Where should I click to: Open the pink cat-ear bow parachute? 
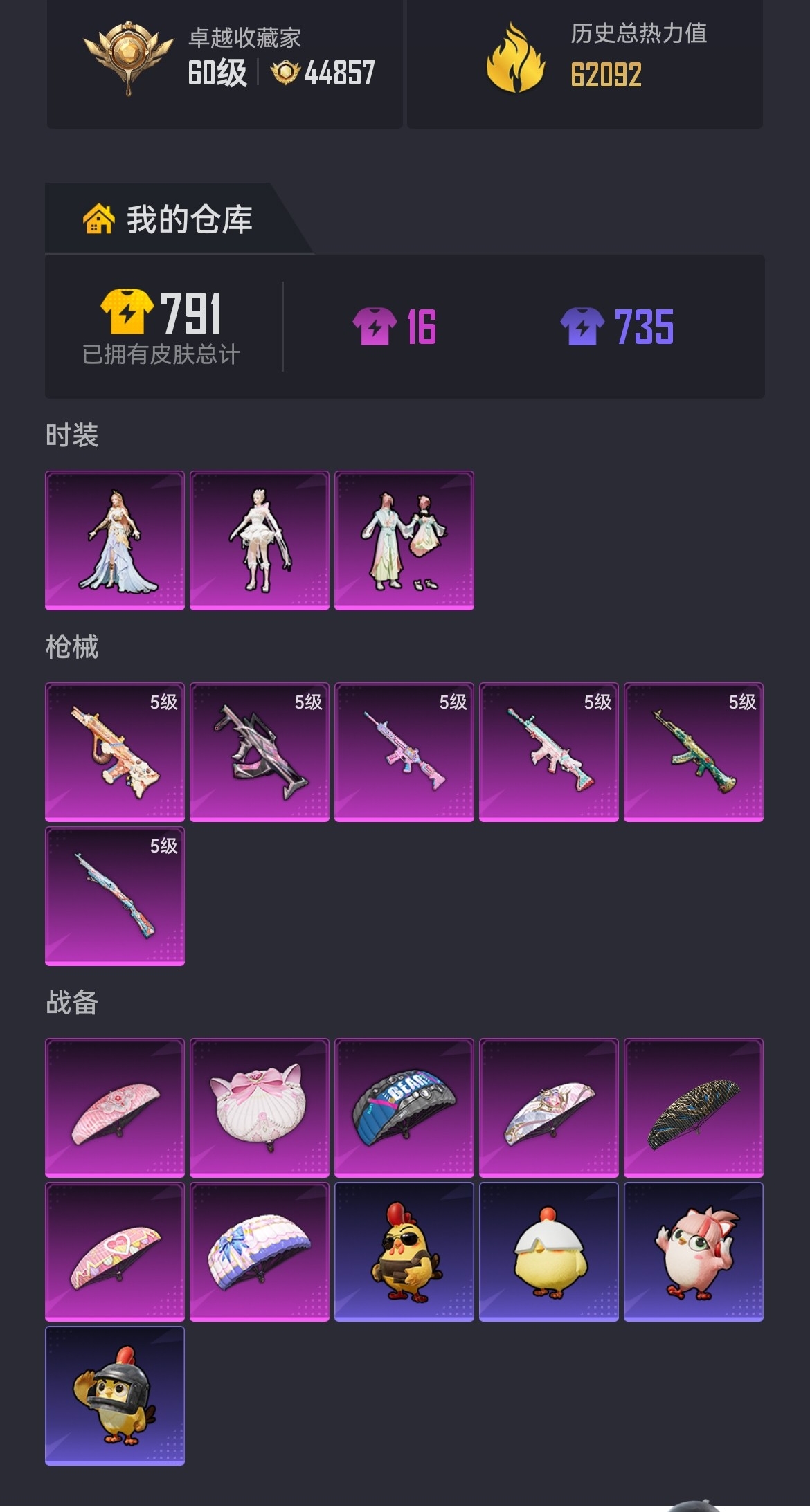[260, 1108]
